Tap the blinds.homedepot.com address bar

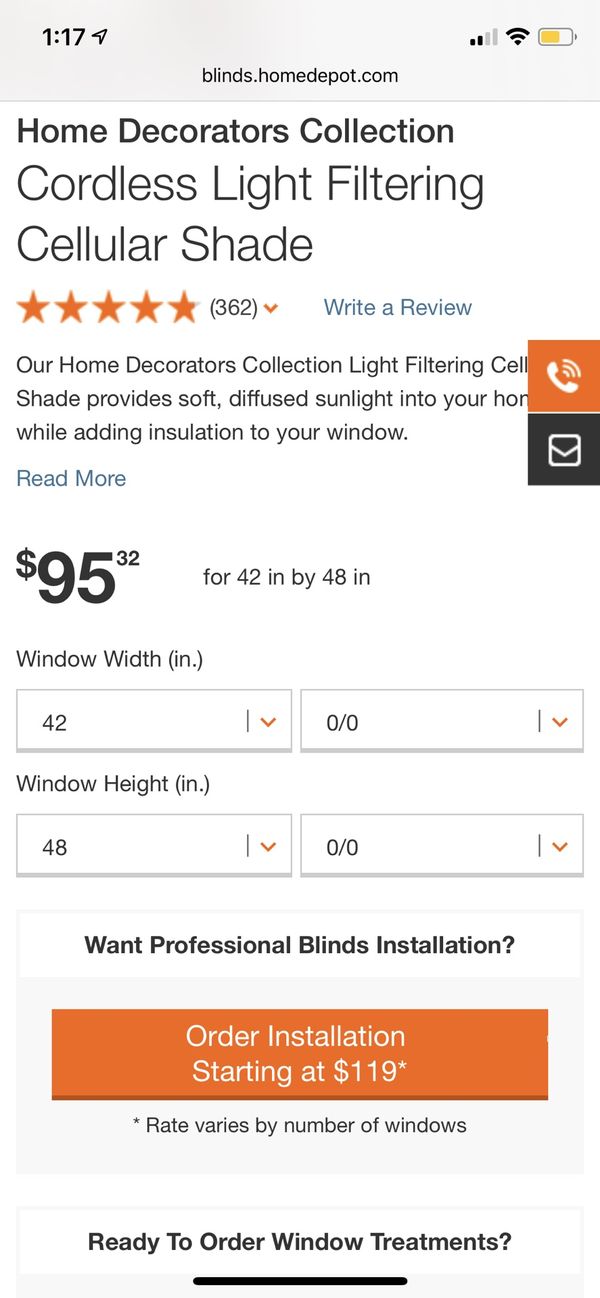pos(300,75)
